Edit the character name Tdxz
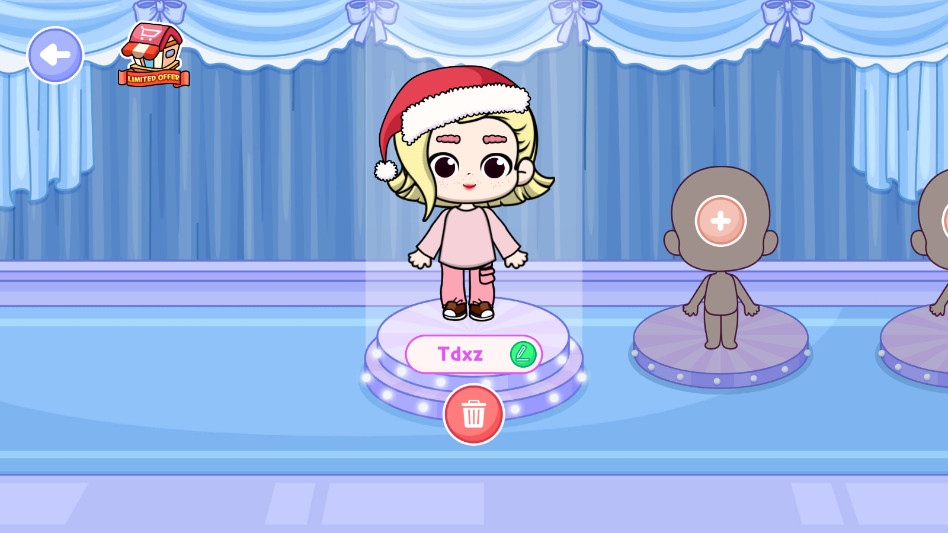This screenshot has height=533, width=948. click(523, 354)
